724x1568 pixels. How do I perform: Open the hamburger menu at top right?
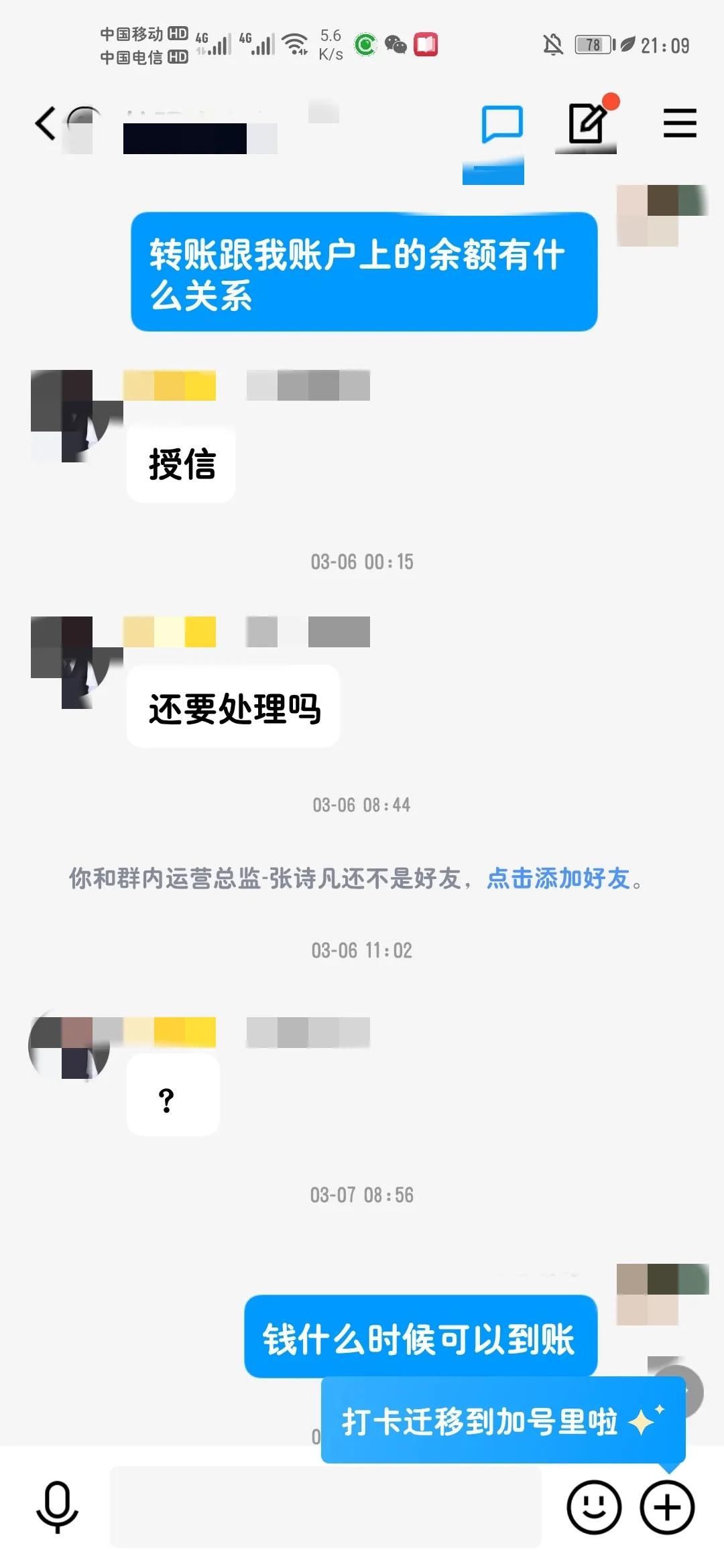point(680,123)
